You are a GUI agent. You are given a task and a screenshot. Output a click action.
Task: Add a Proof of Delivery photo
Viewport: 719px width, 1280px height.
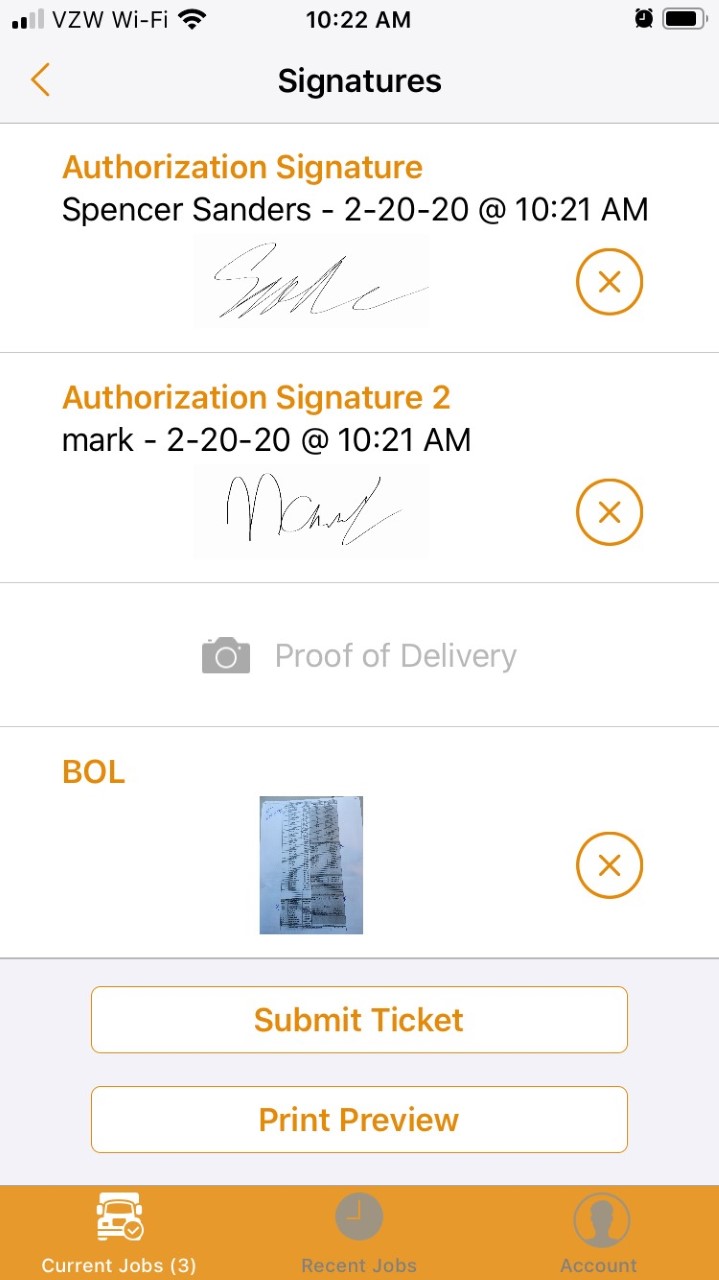click(359, 656)
